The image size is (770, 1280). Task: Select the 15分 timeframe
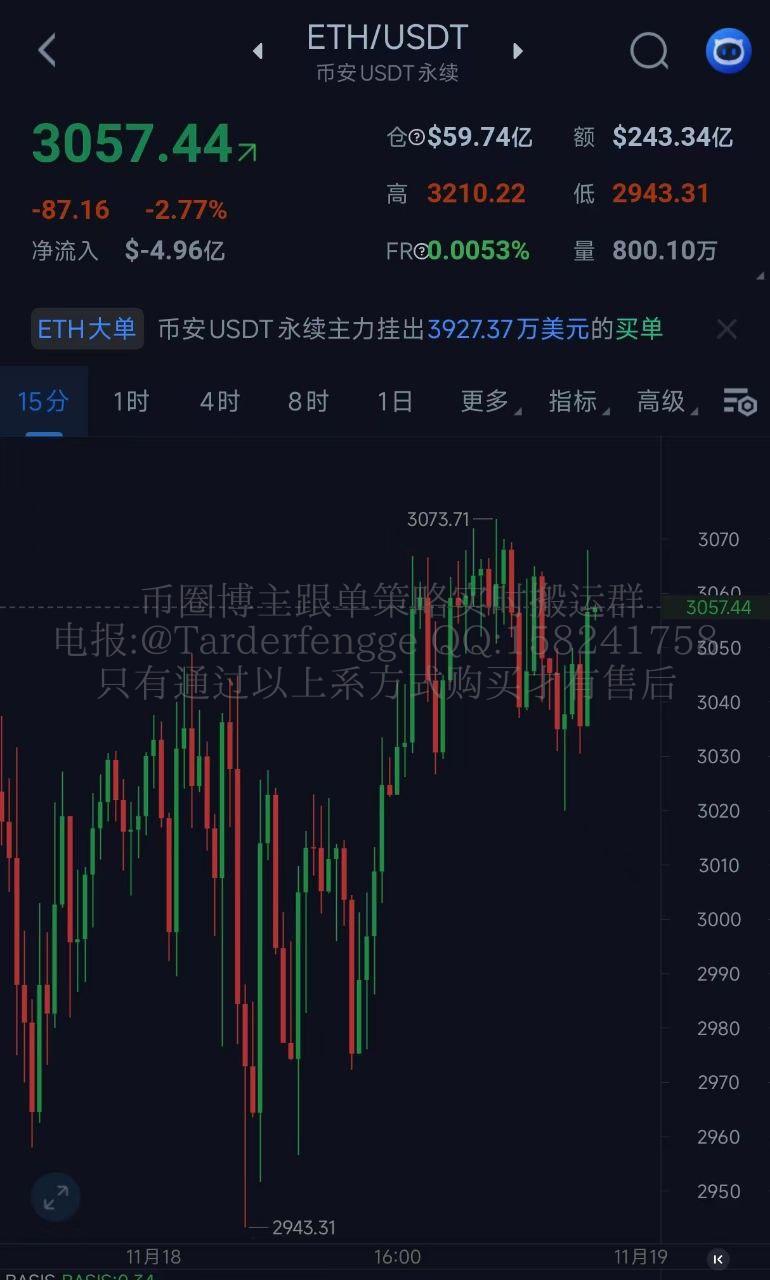pos(44,402)
